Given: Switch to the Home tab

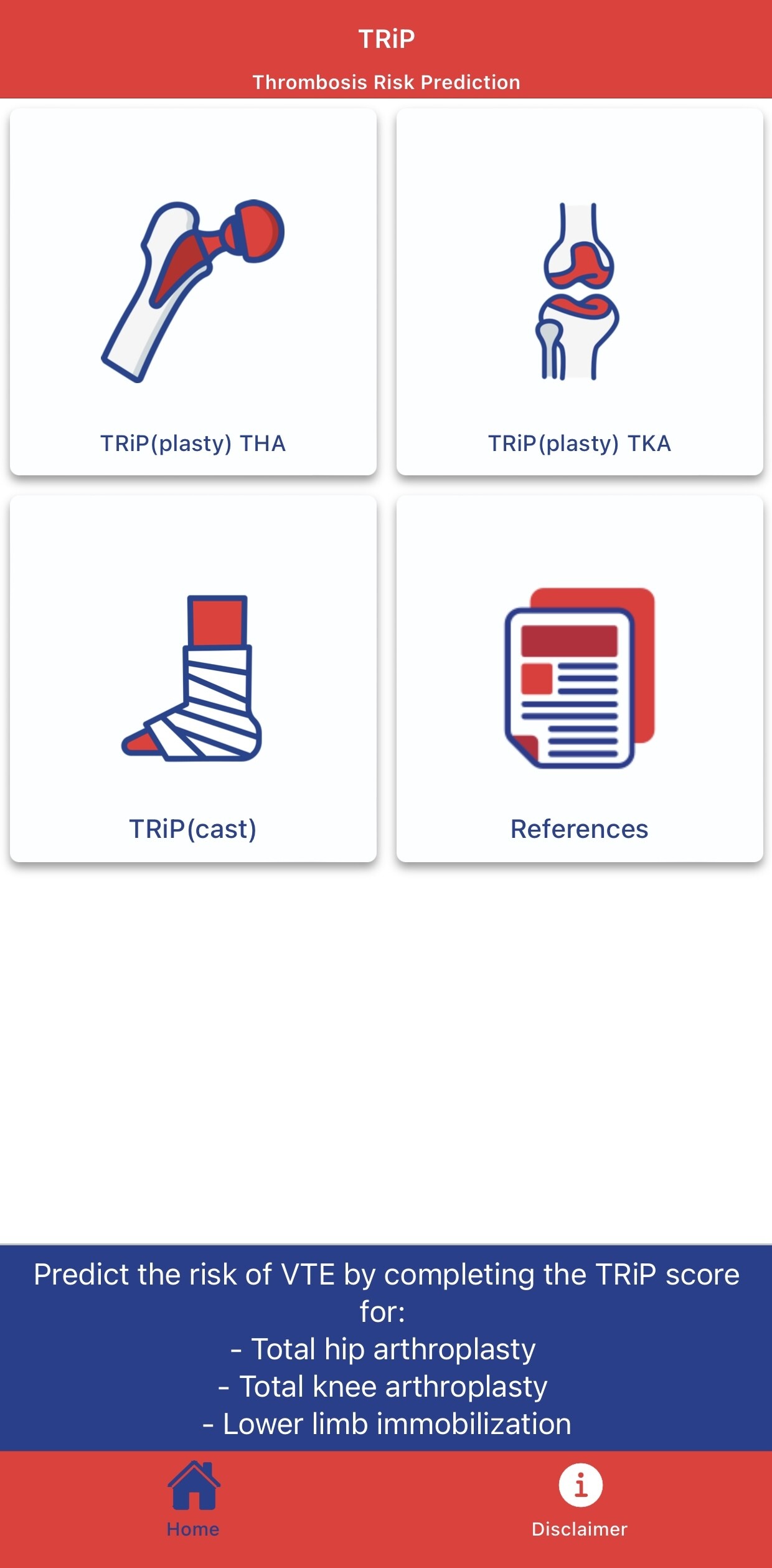Looking at the screenshot, I should pos(193,1500).
